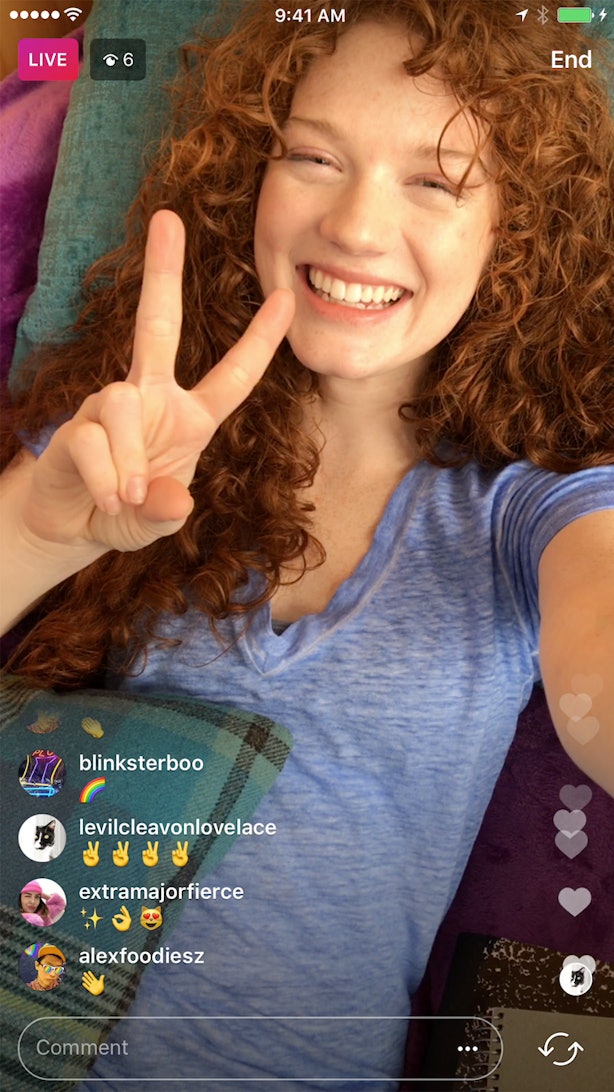End the live broadcast
This screenshot has height=1092, width=614.
[571, 60]
